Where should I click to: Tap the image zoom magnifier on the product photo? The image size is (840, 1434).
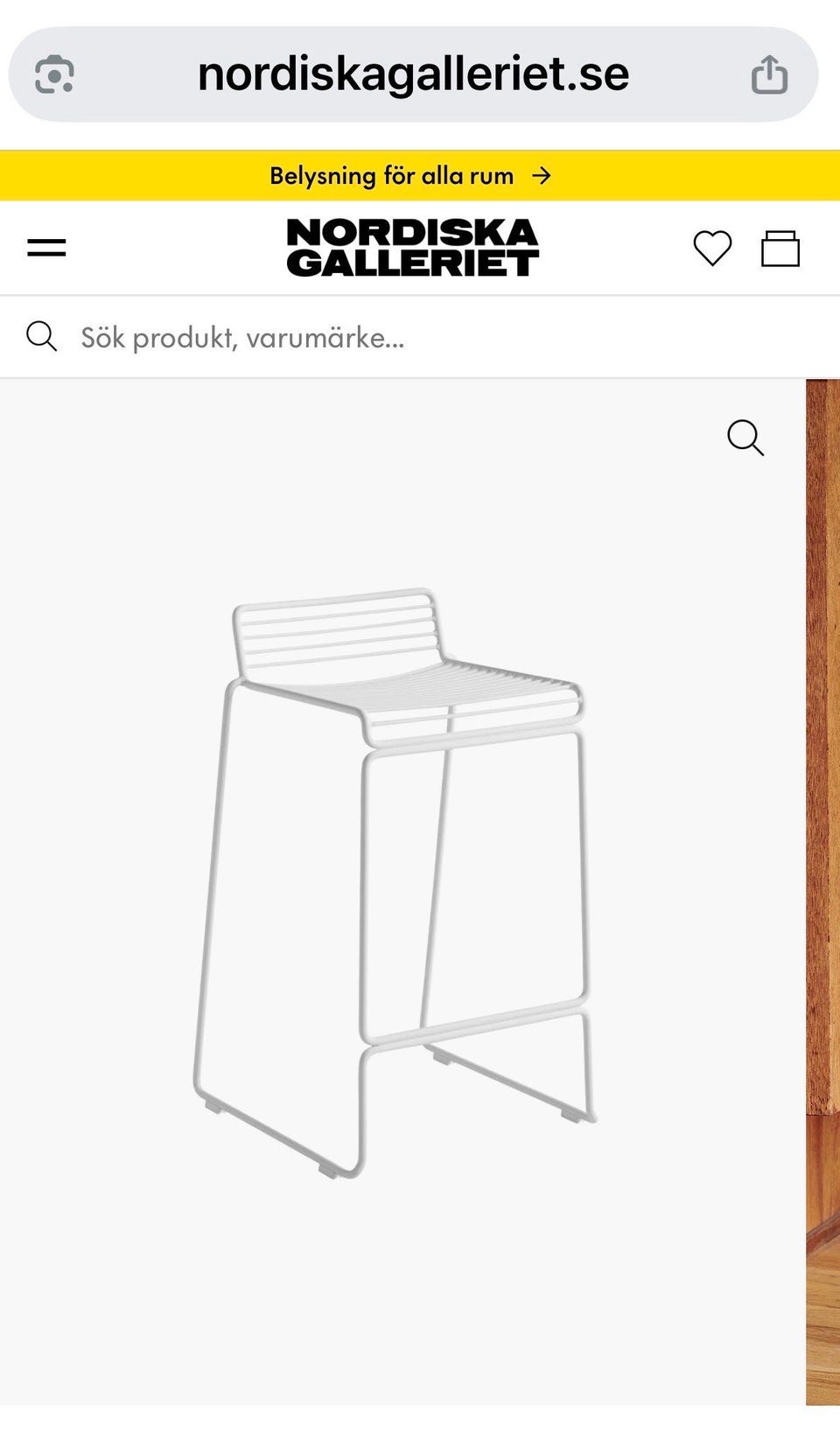[745, 439]
